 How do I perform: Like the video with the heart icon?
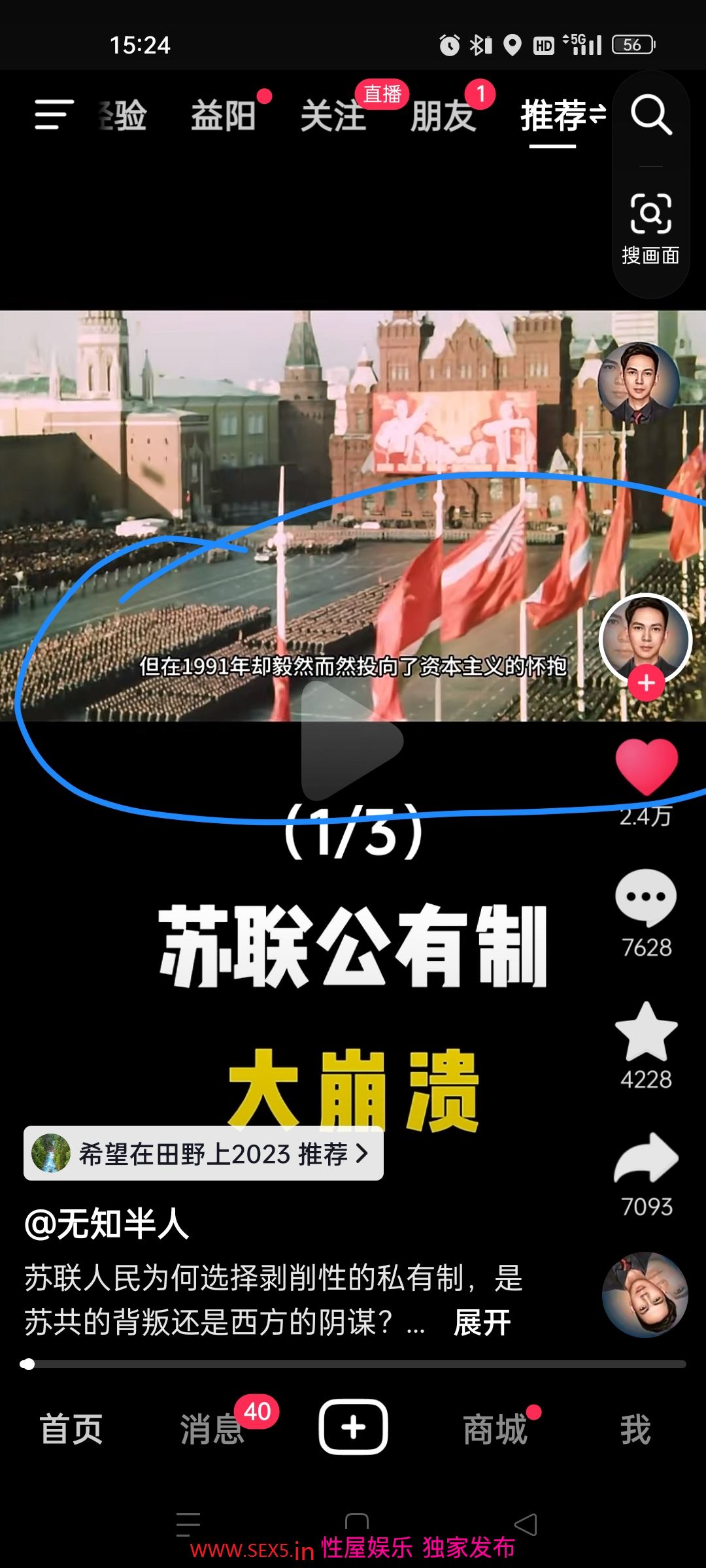pos(647,766)
